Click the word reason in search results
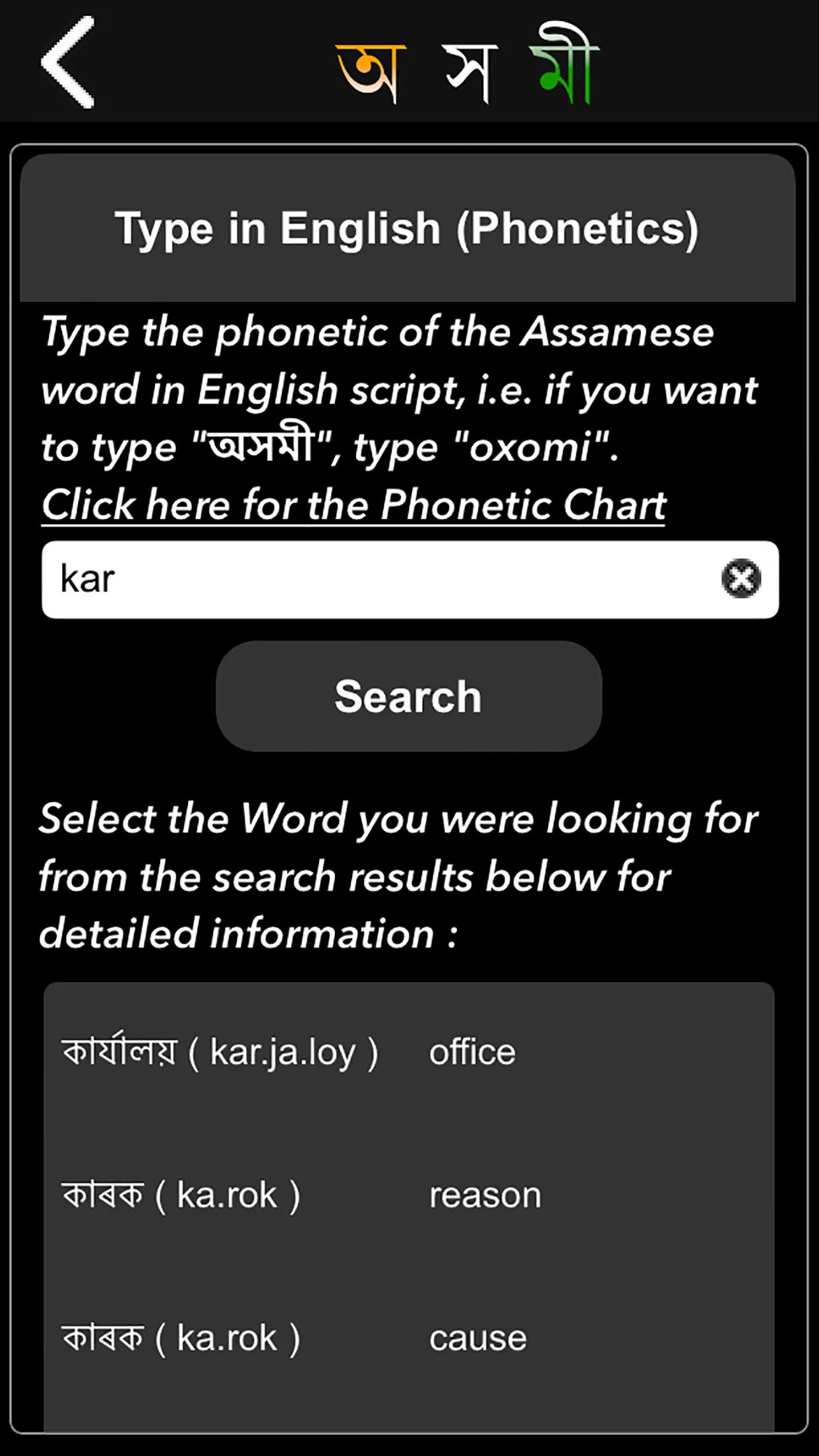This screenshot has height=1456, width=819. tap(484, 1194)
